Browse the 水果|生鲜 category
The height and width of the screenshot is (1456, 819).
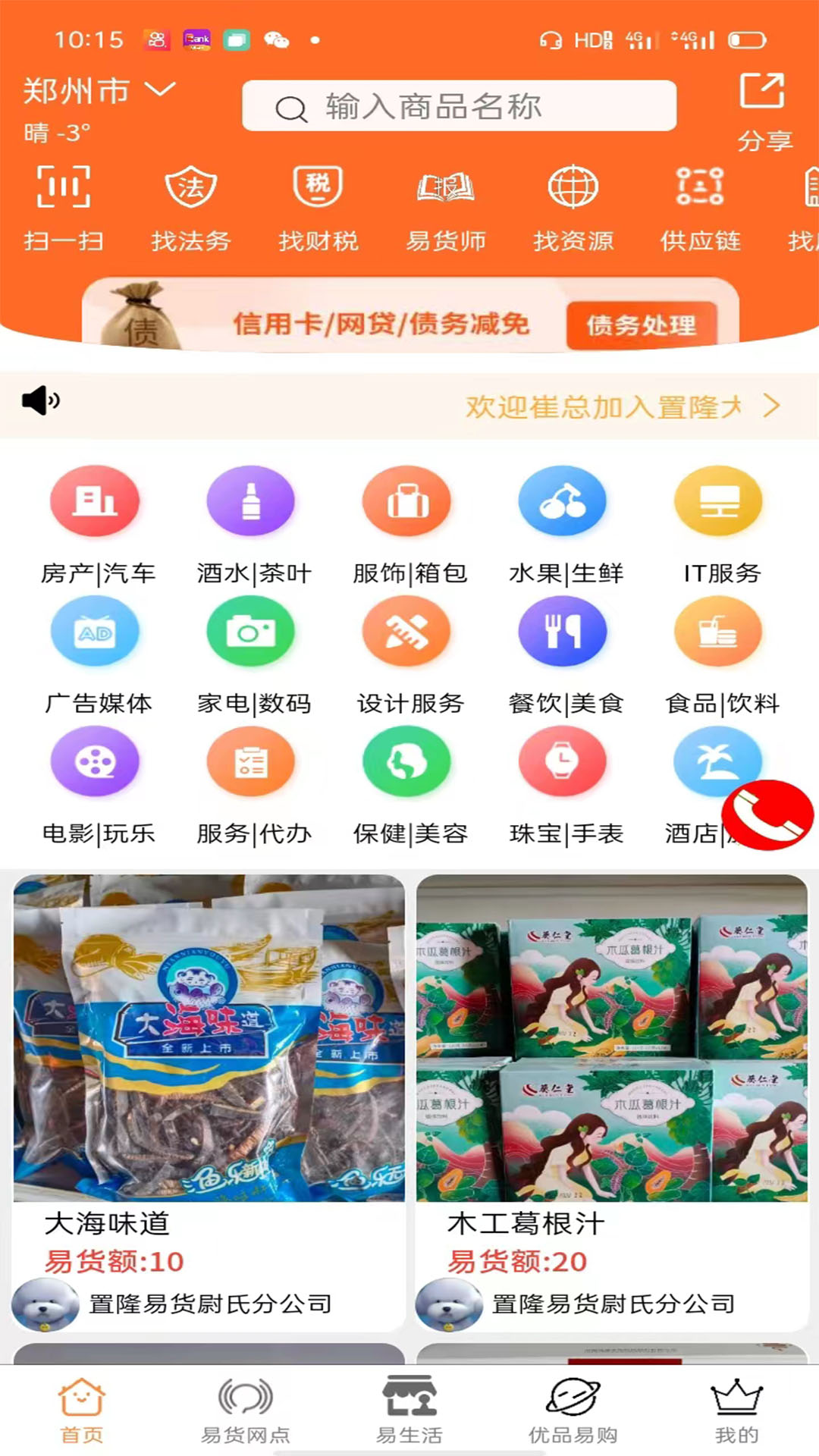point(566,525)
